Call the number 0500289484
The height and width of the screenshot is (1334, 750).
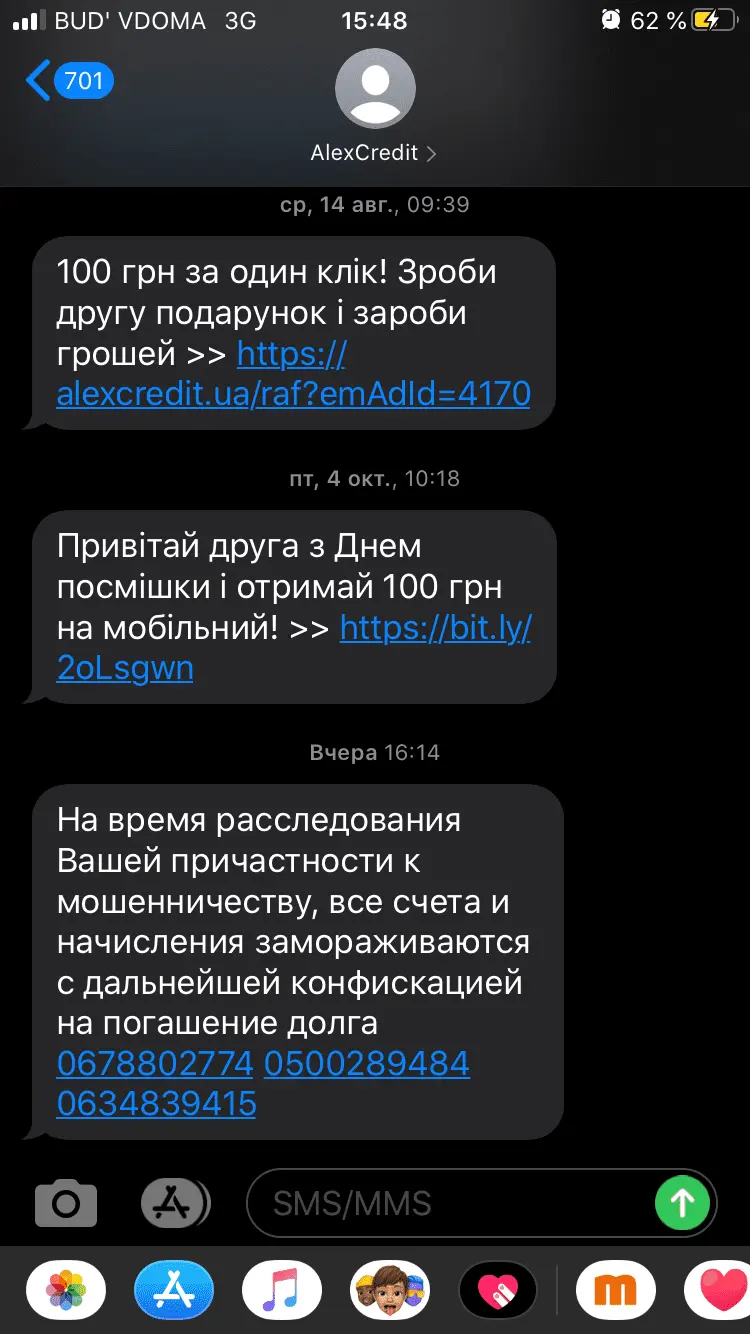(x=367, y=1063)
